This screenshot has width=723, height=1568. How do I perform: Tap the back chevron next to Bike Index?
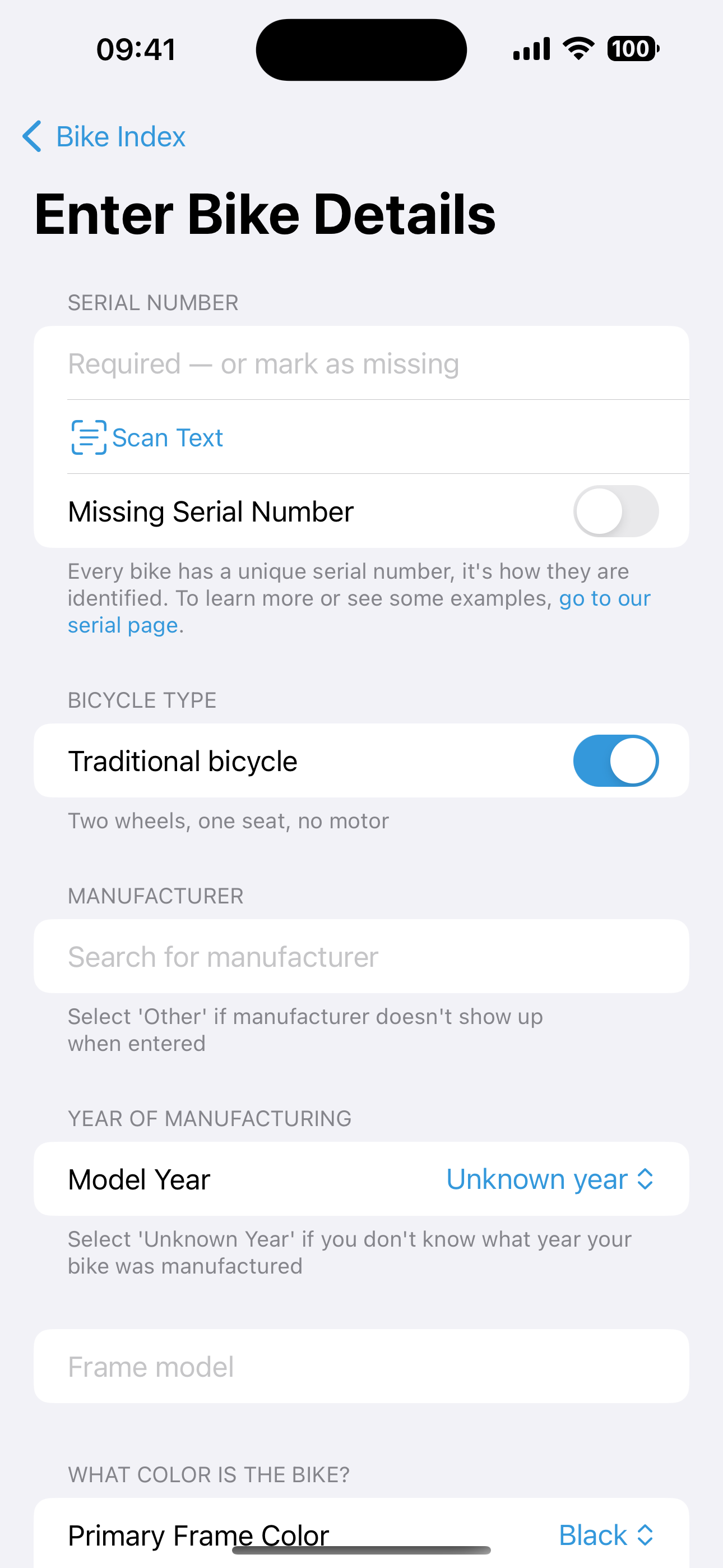(x=33, y=136)
